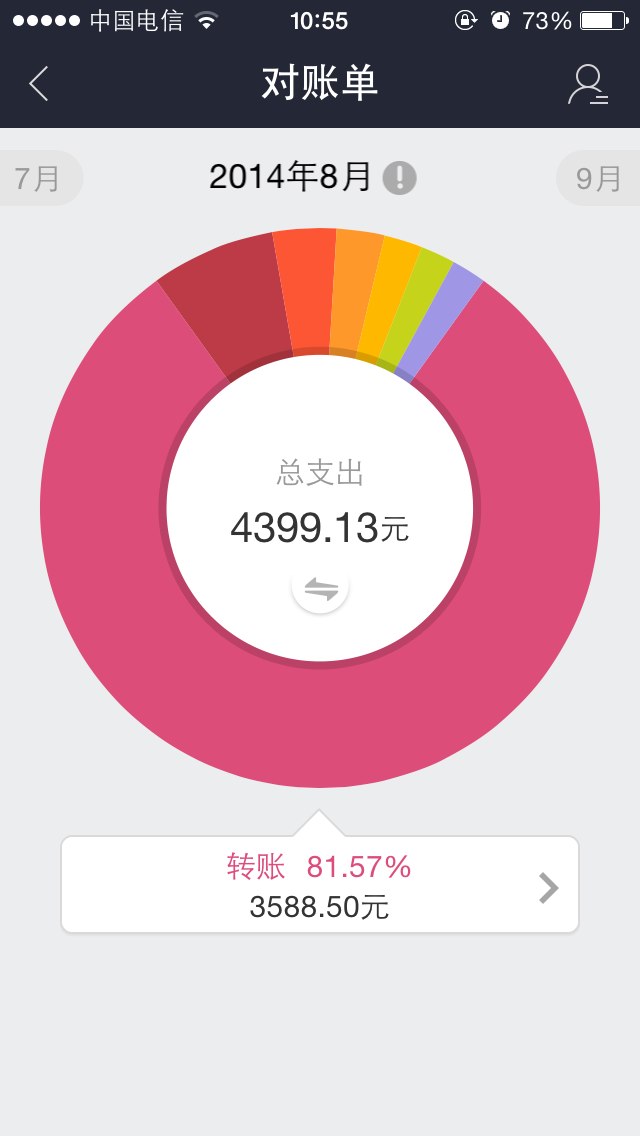Switch to 9月 statement
Screen dimensions: 640x1136
pos(598,179)
